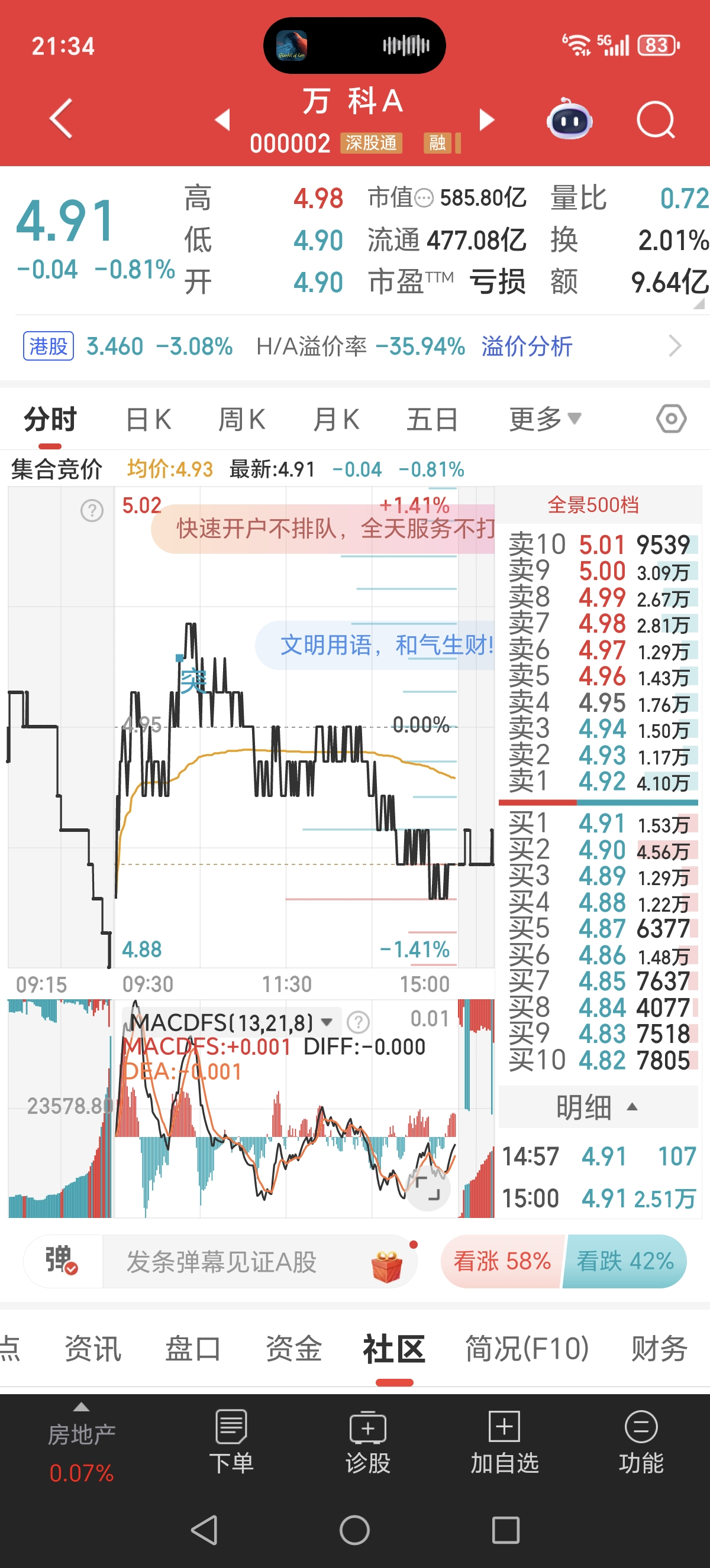Switch to the previous stock arrow
Image resolution: width=710 pixels, height=1568 pixels.
(223, 120)
